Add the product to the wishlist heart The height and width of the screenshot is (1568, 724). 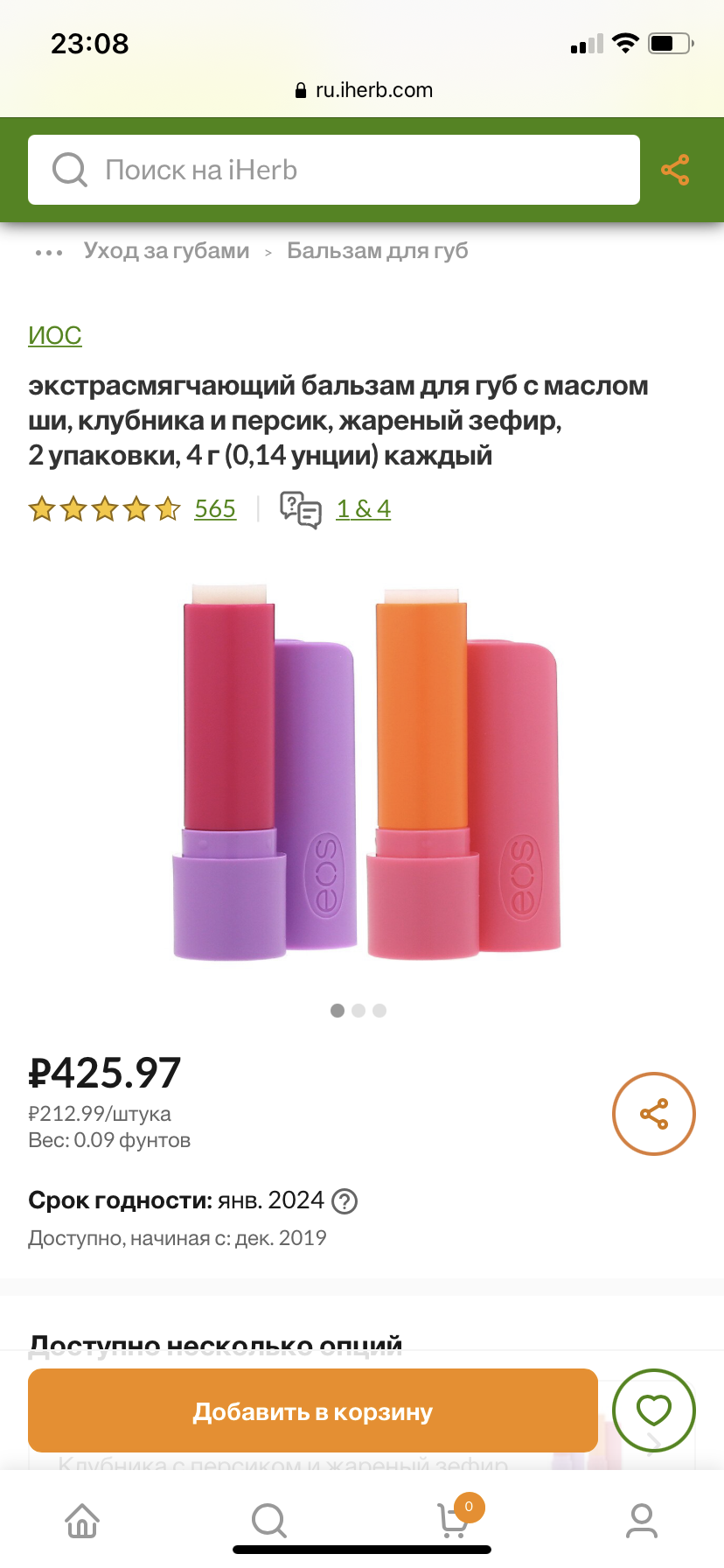click(x=654, y=1410)
